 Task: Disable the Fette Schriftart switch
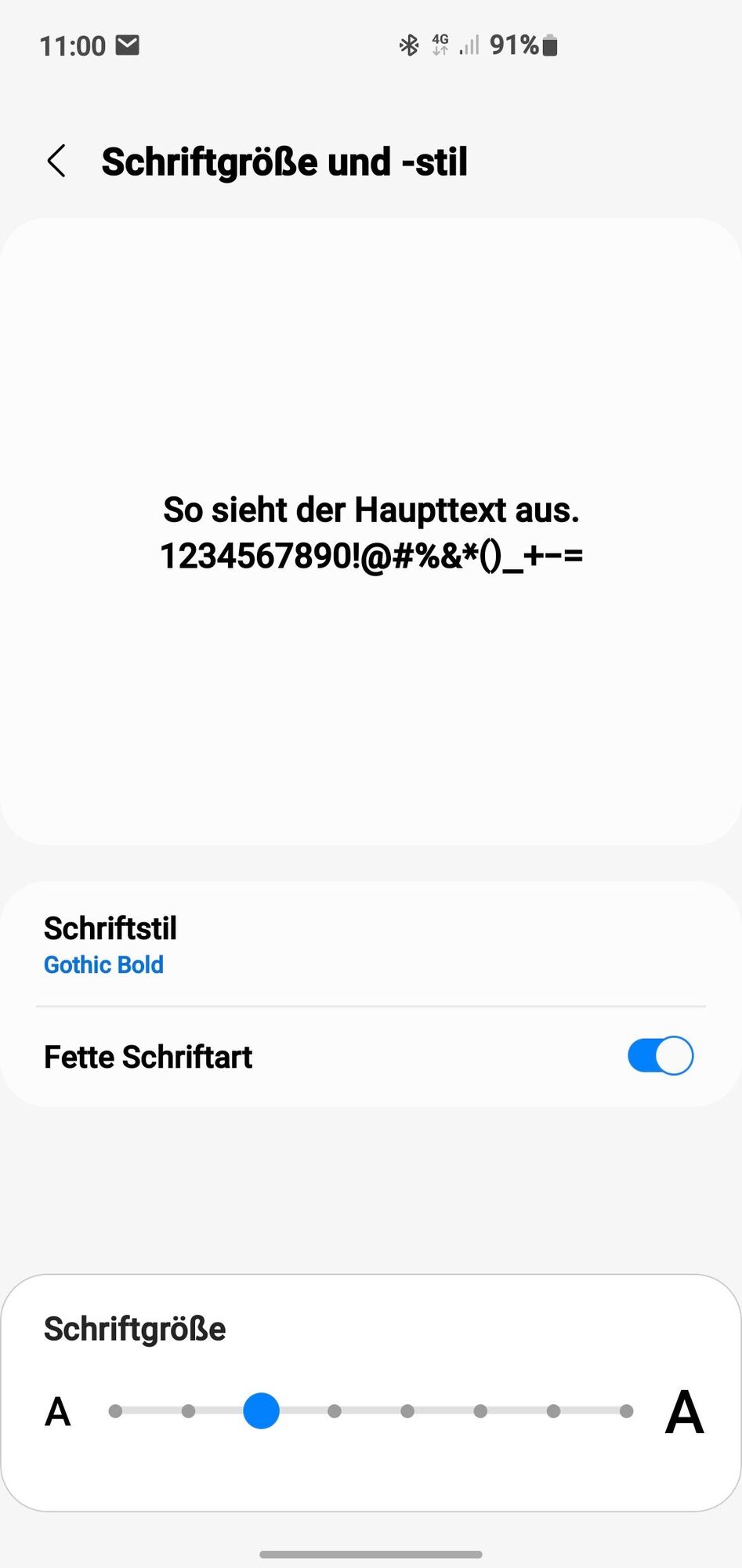click(660, 1055)
